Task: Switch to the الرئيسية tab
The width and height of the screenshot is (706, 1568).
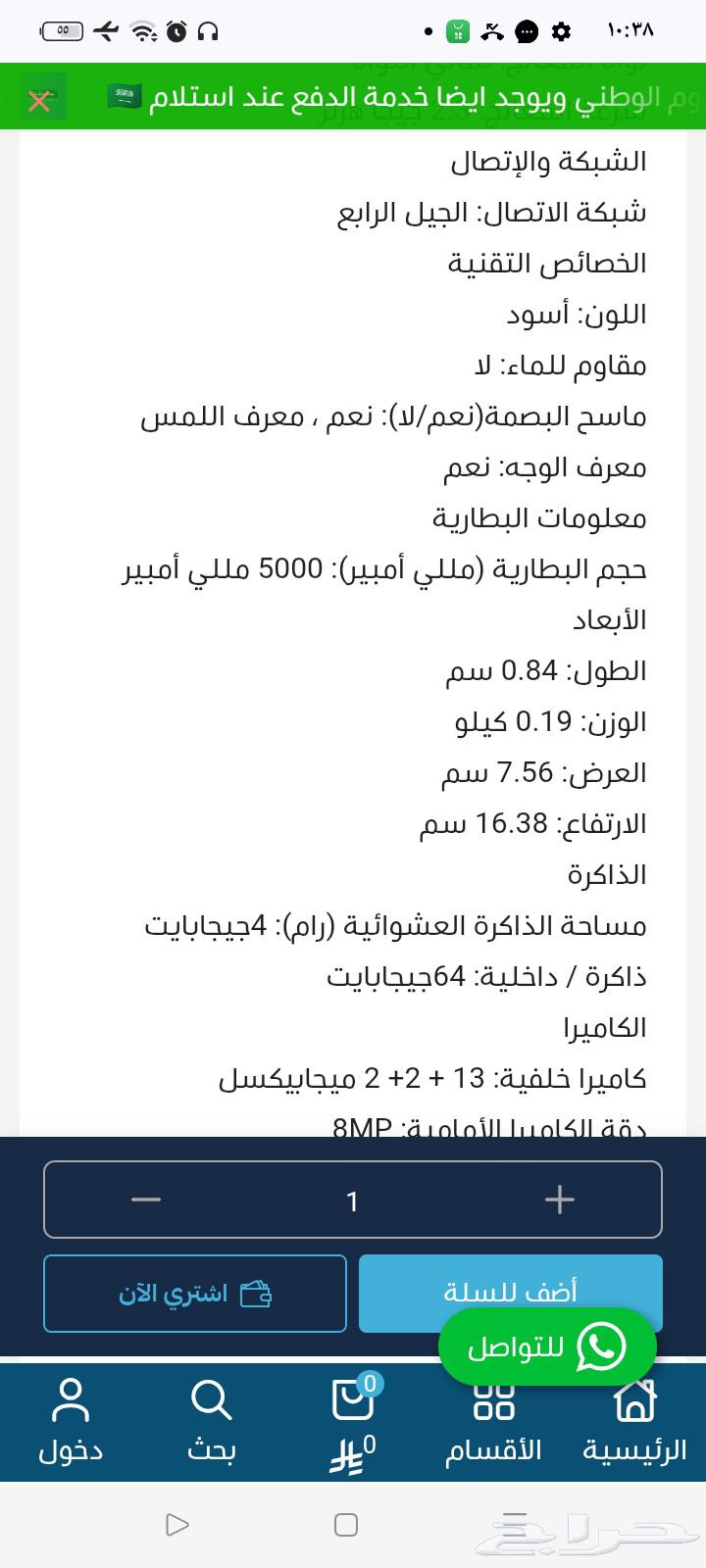Action: 635,1421
